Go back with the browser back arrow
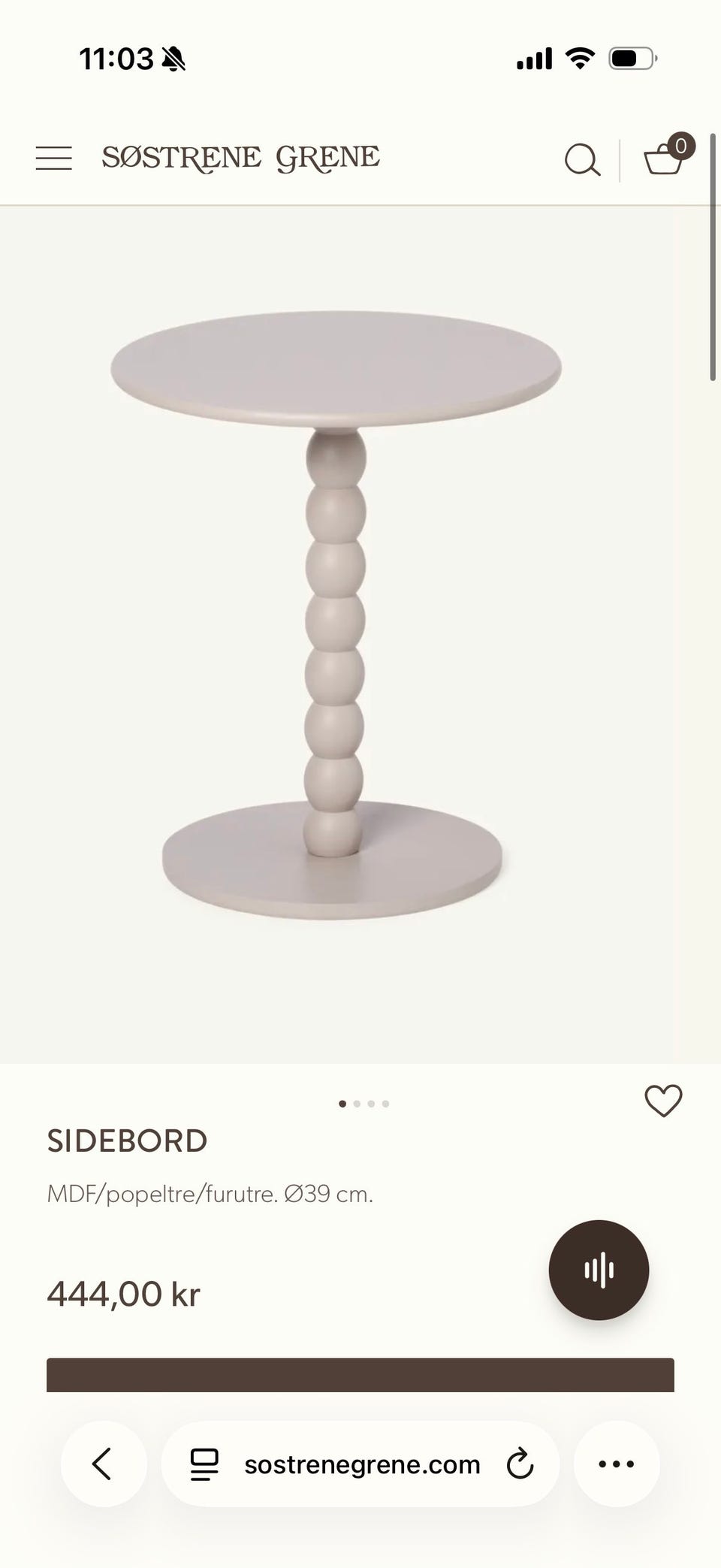The width and height of the screenshot is (721, 1568). tap(104, 1464)
